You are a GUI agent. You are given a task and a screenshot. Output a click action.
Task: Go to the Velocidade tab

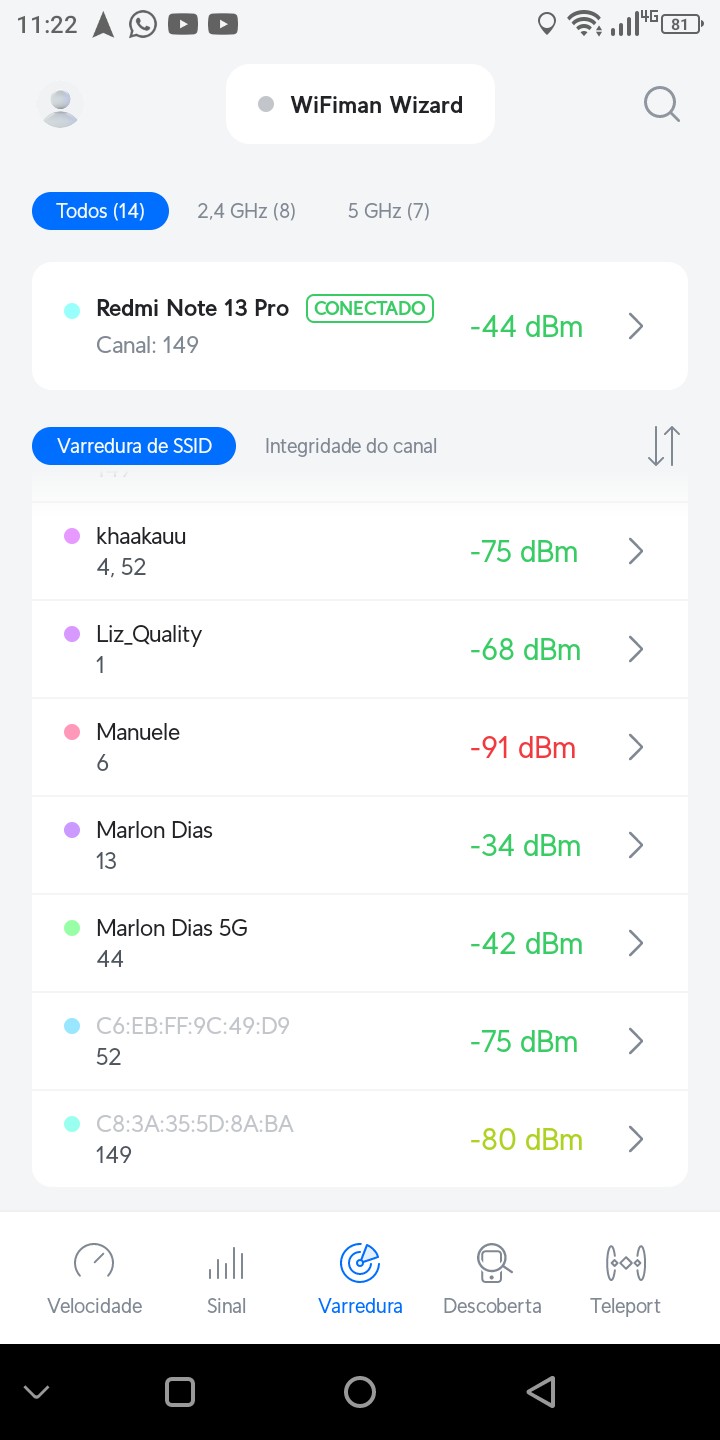[x=94, y=1278]
